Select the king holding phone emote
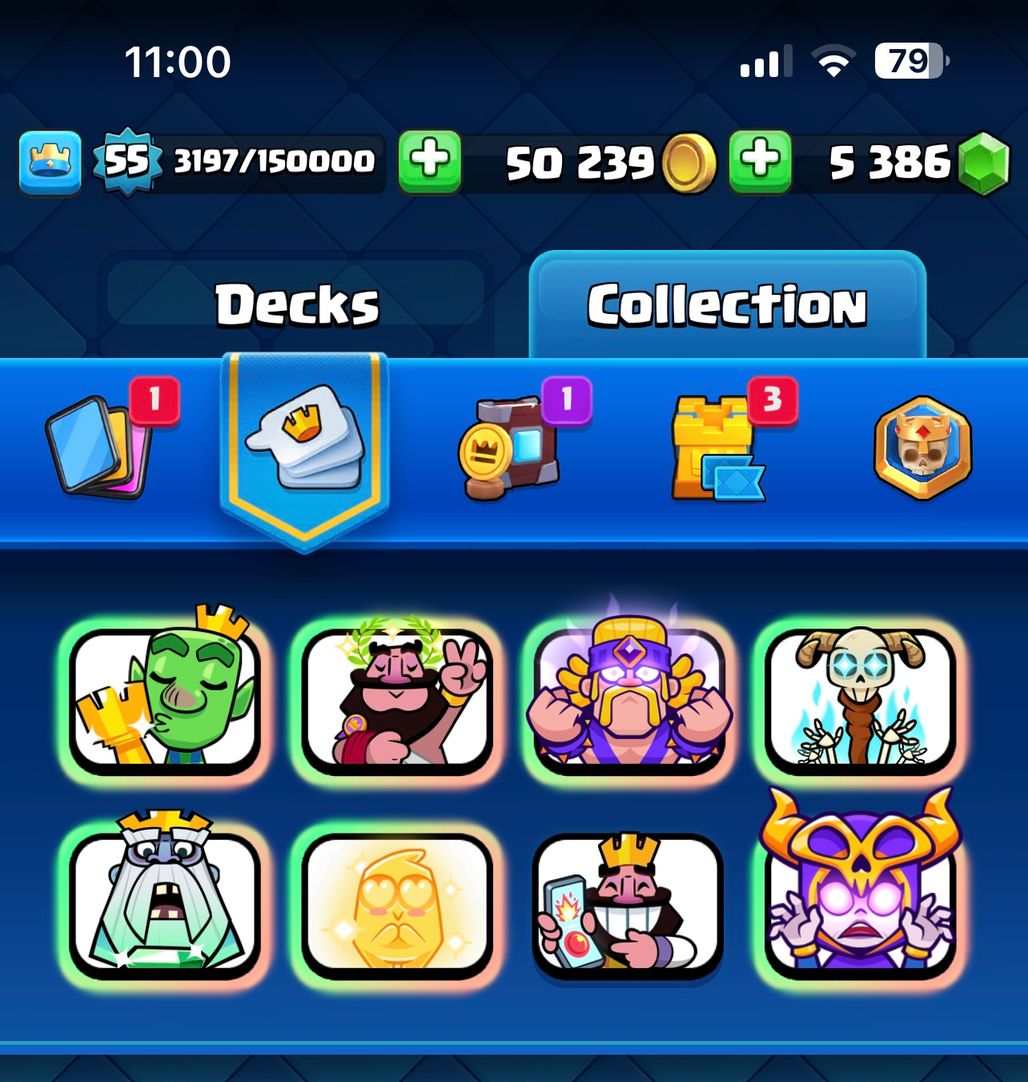1028x1082 pixels. tap(629, 905)
